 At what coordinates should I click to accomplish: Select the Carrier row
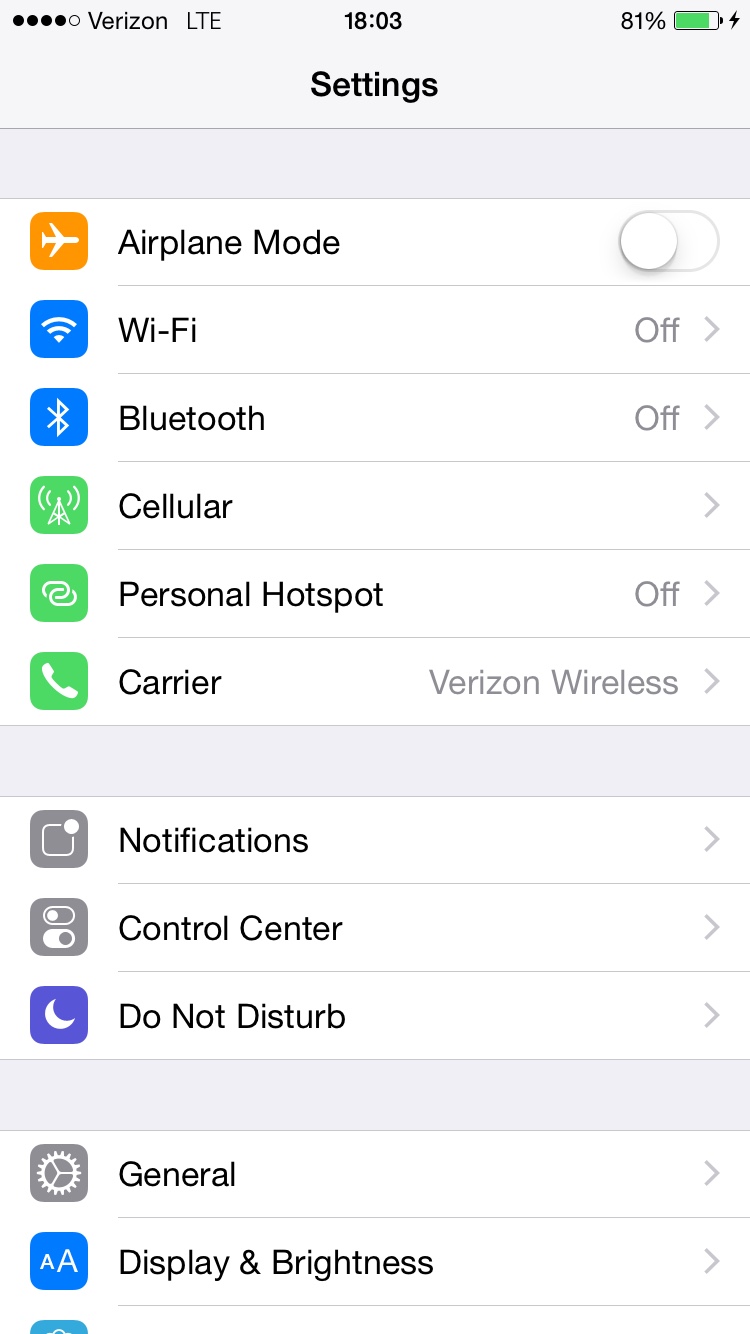[x=375, y=682]
